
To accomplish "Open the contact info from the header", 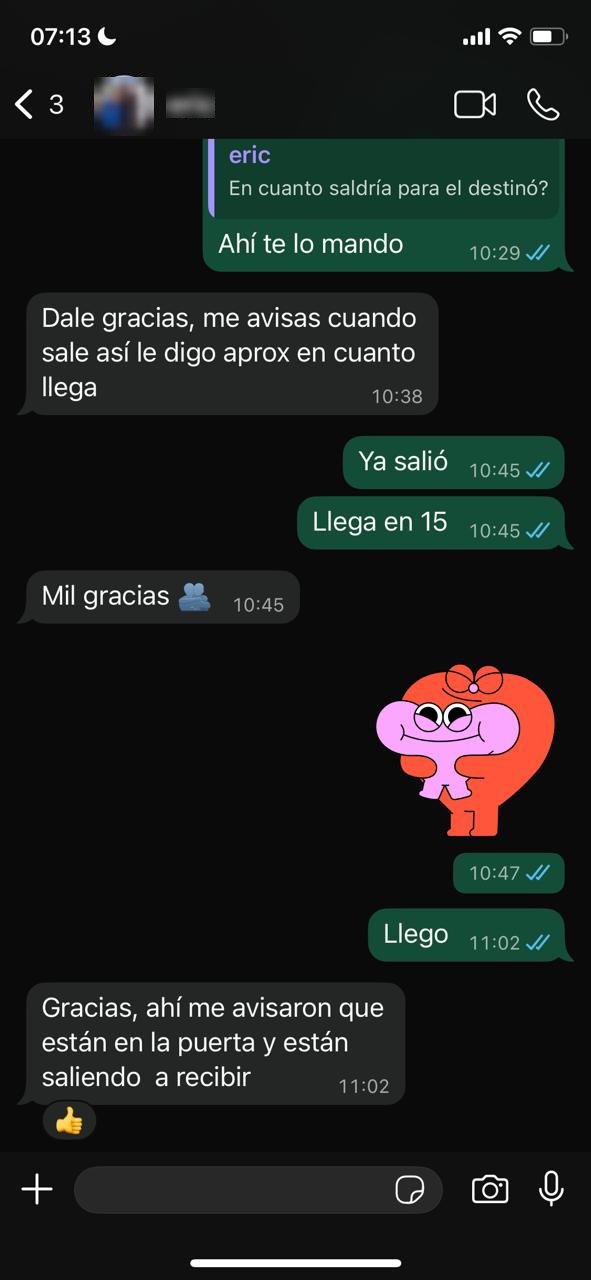I will 154,104.
